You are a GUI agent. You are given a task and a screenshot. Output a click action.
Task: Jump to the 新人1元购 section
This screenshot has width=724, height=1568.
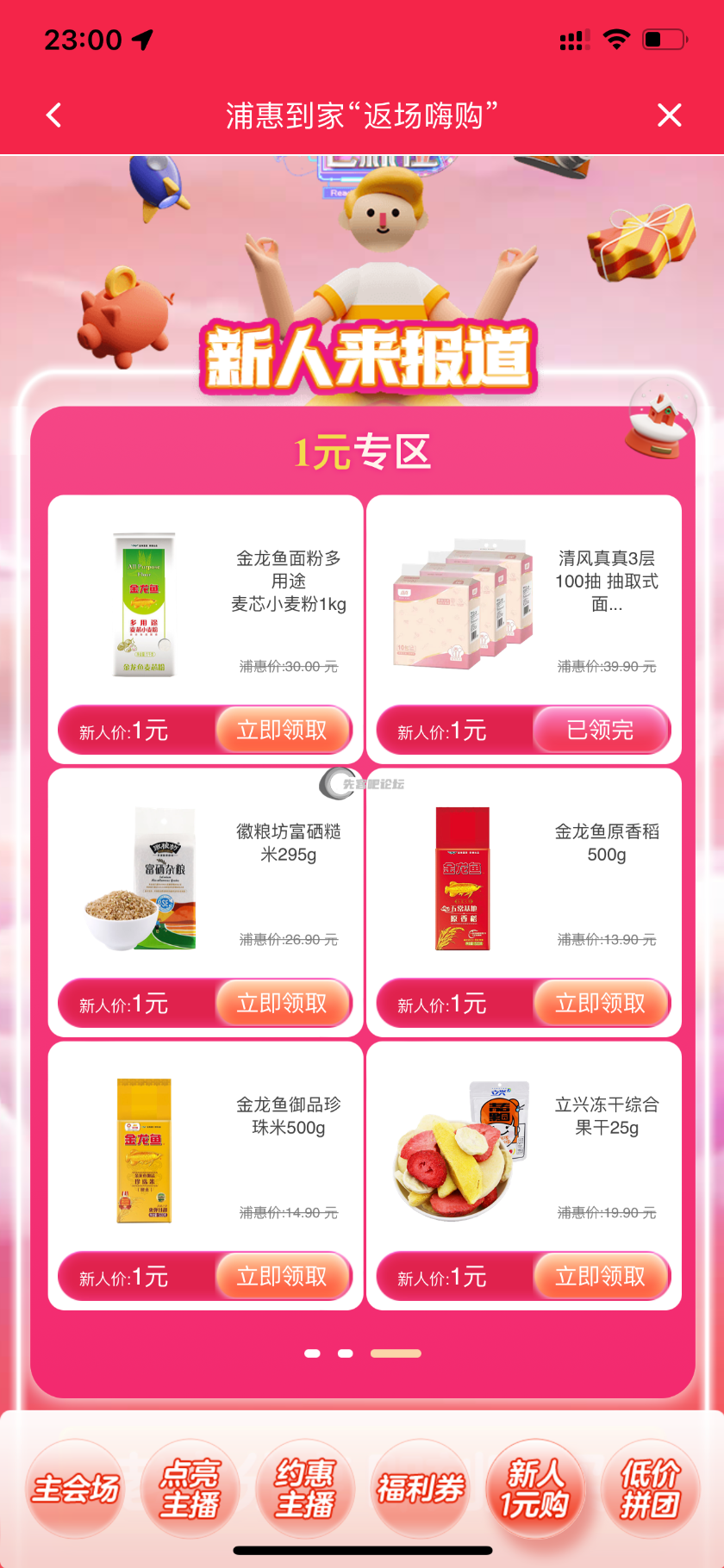pyautogui.click(x=535, y=1489)
